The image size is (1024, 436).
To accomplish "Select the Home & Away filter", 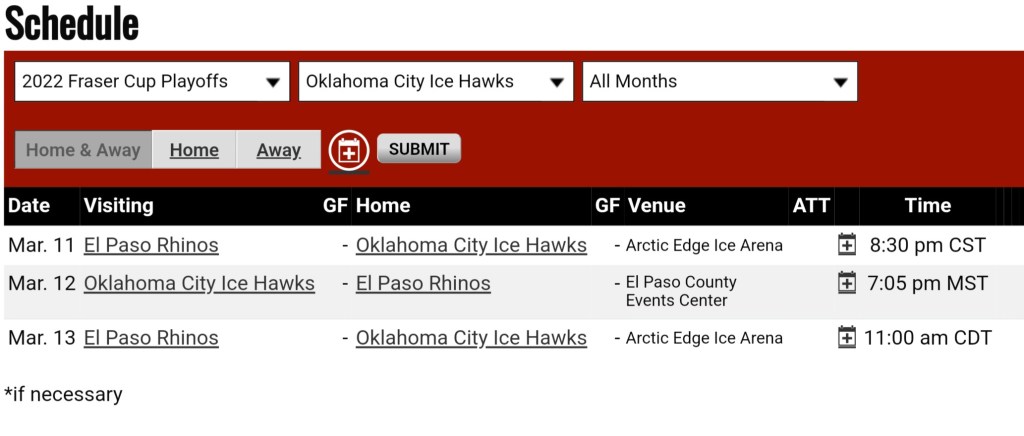I will coord(83,150).
